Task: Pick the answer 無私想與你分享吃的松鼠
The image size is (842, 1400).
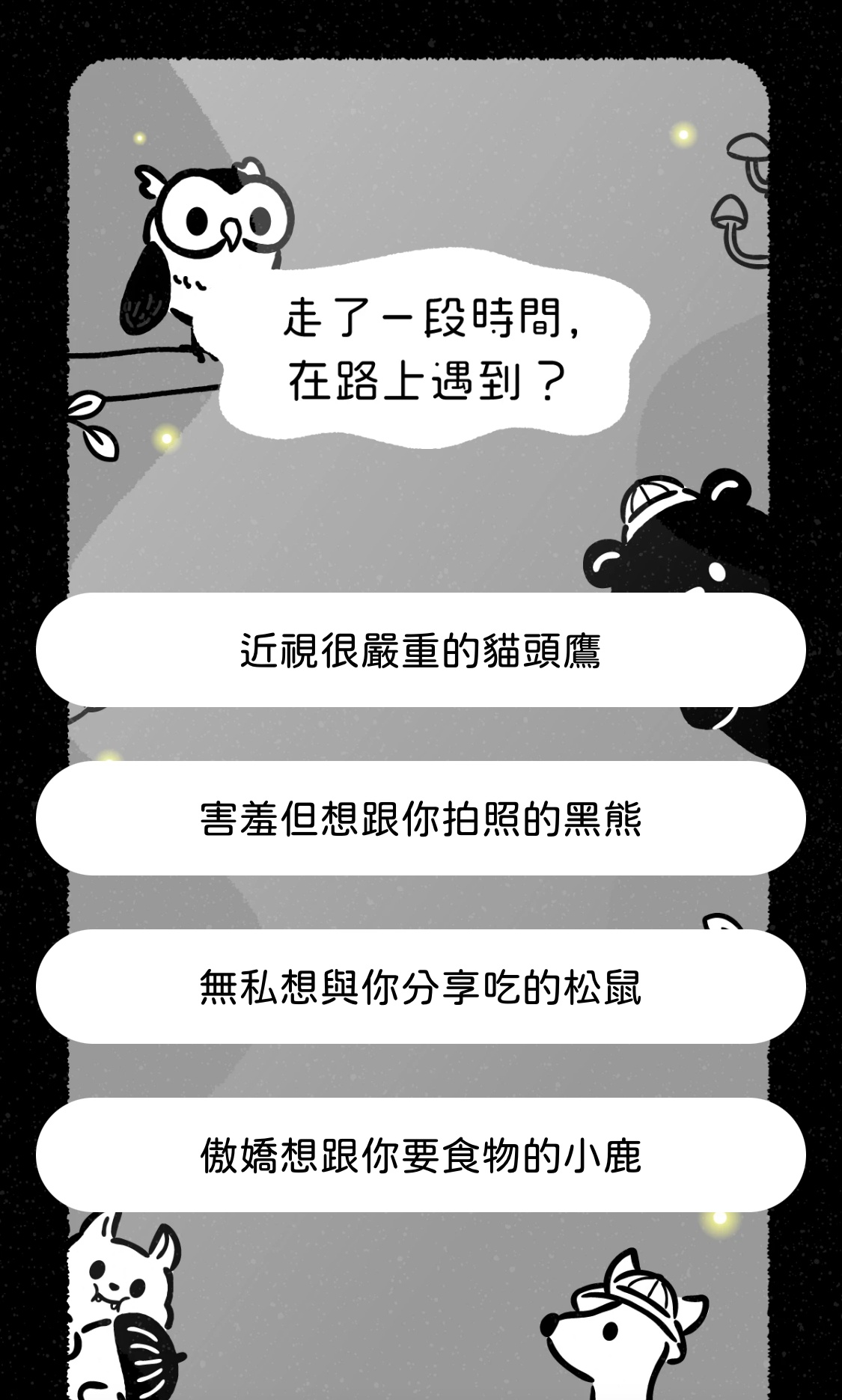Action: [x=421, y=987]
